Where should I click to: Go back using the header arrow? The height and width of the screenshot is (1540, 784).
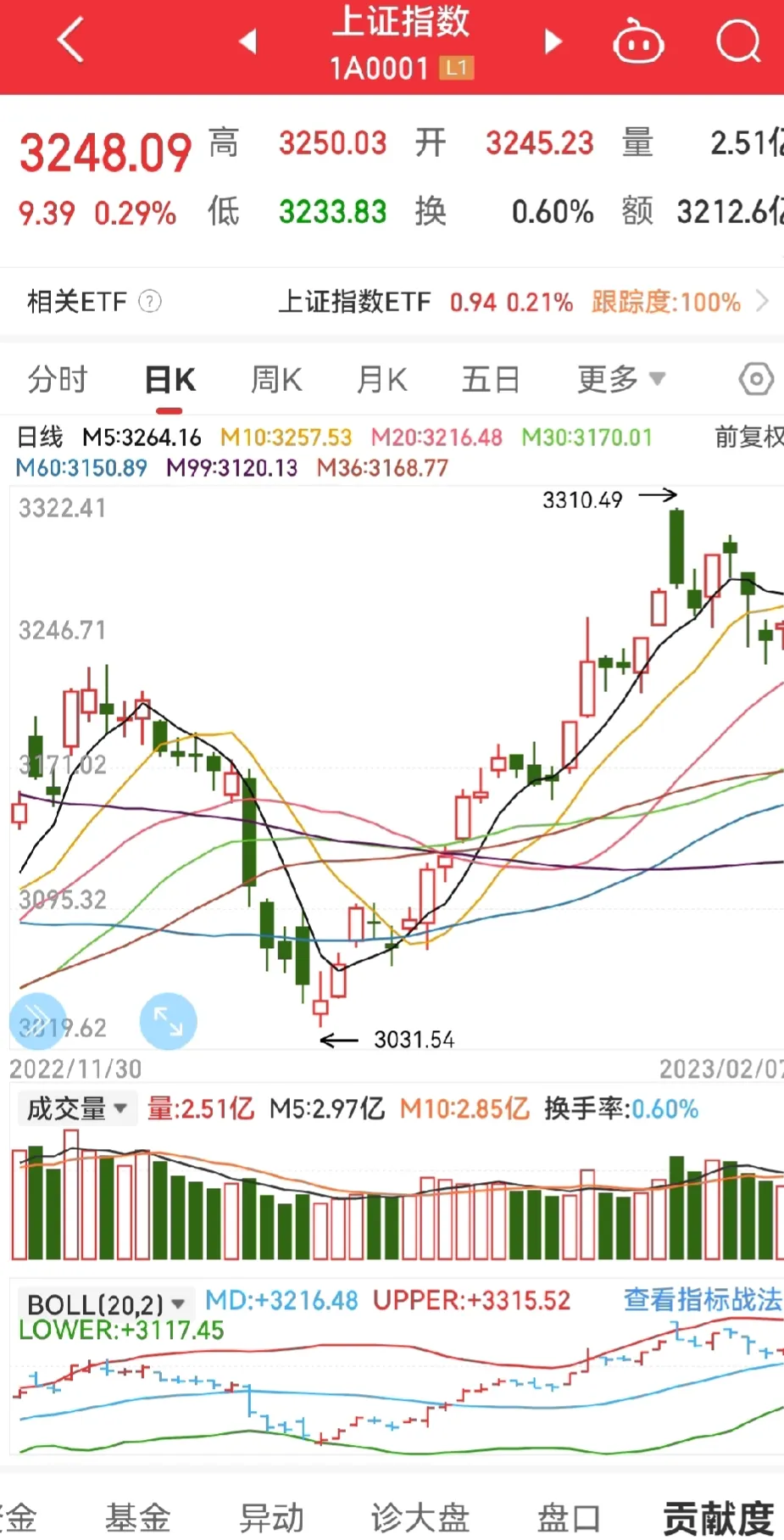tap(71, 41)
